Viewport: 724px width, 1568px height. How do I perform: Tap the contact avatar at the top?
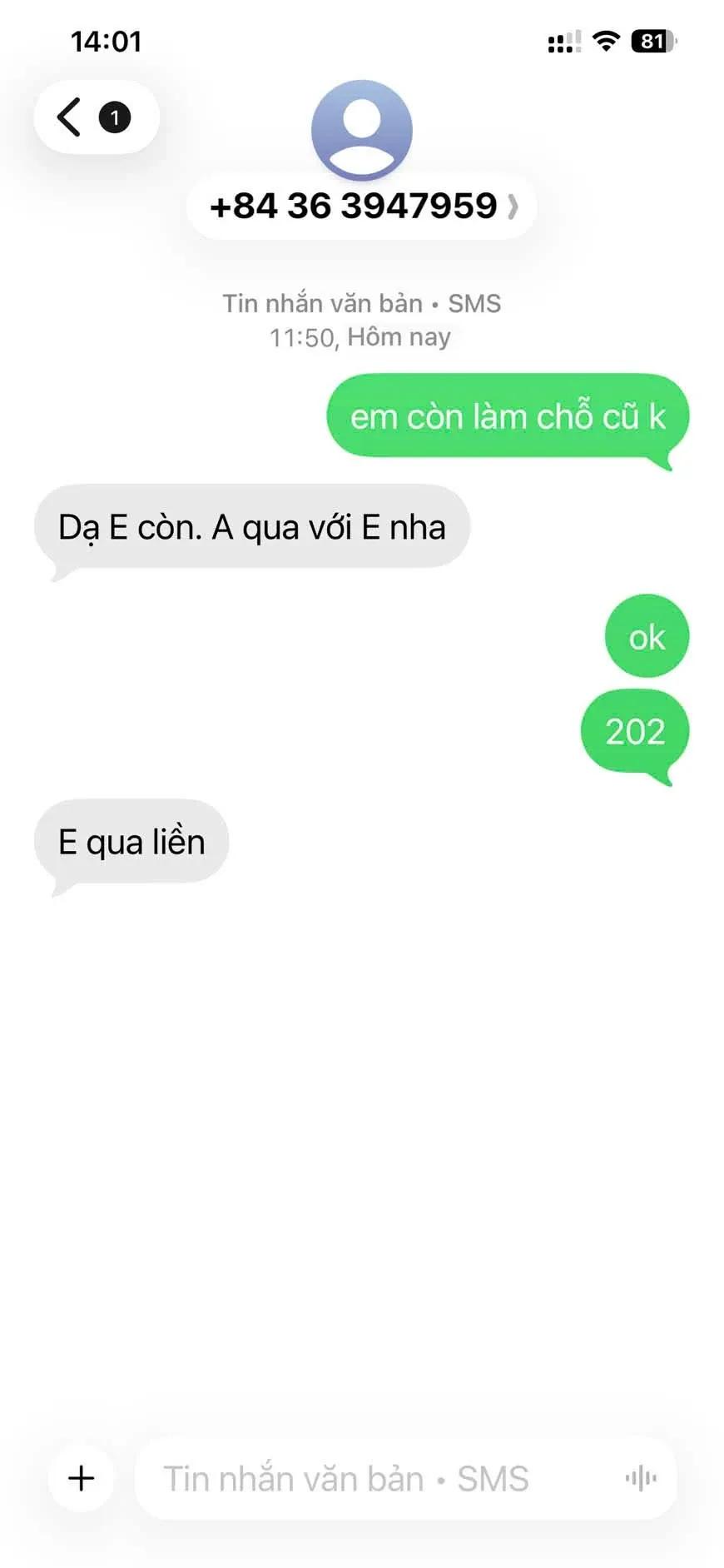tap(361, 130)
